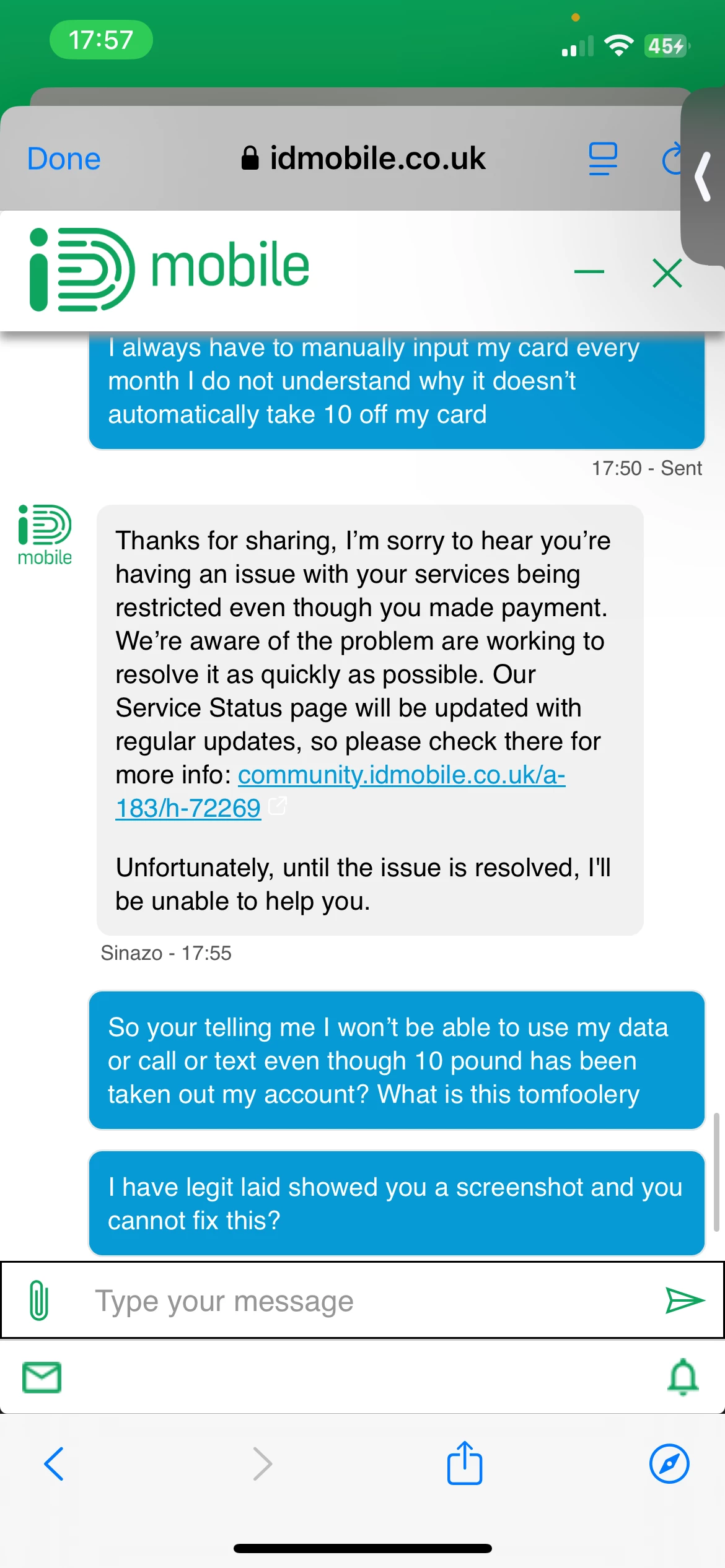
Task: Open the share sheet
Action: [465, 1463]
